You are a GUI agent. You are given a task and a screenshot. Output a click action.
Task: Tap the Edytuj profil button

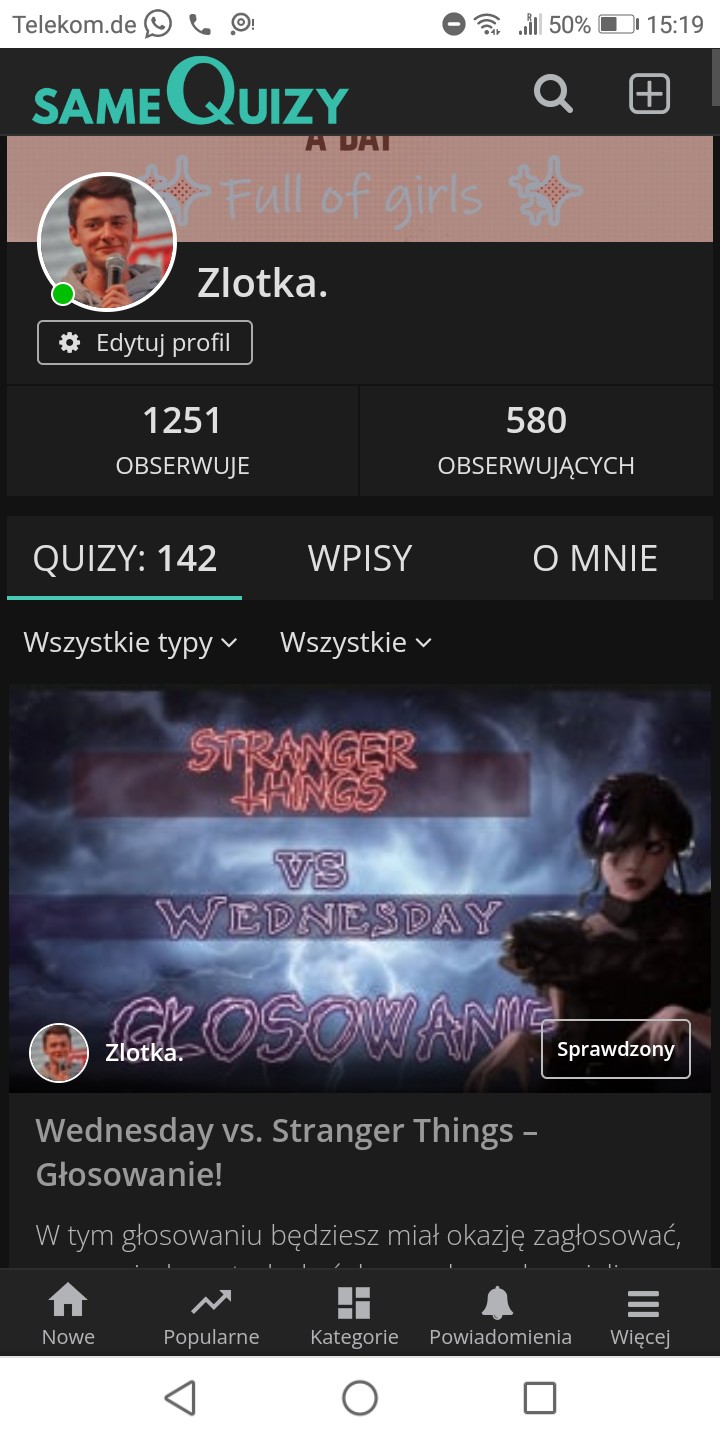coord(145,343)
